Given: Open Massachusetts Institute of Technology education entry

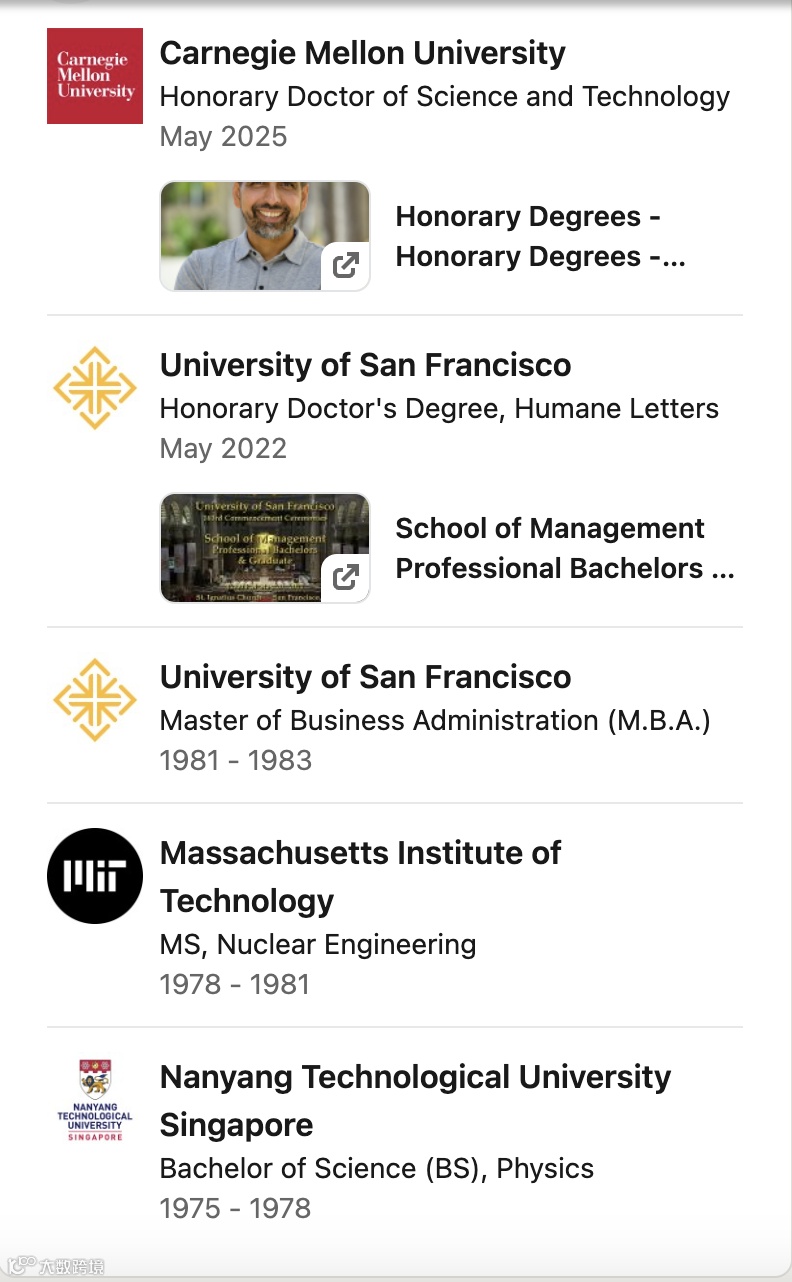Looking at the screenshot, I should (360, 876).
